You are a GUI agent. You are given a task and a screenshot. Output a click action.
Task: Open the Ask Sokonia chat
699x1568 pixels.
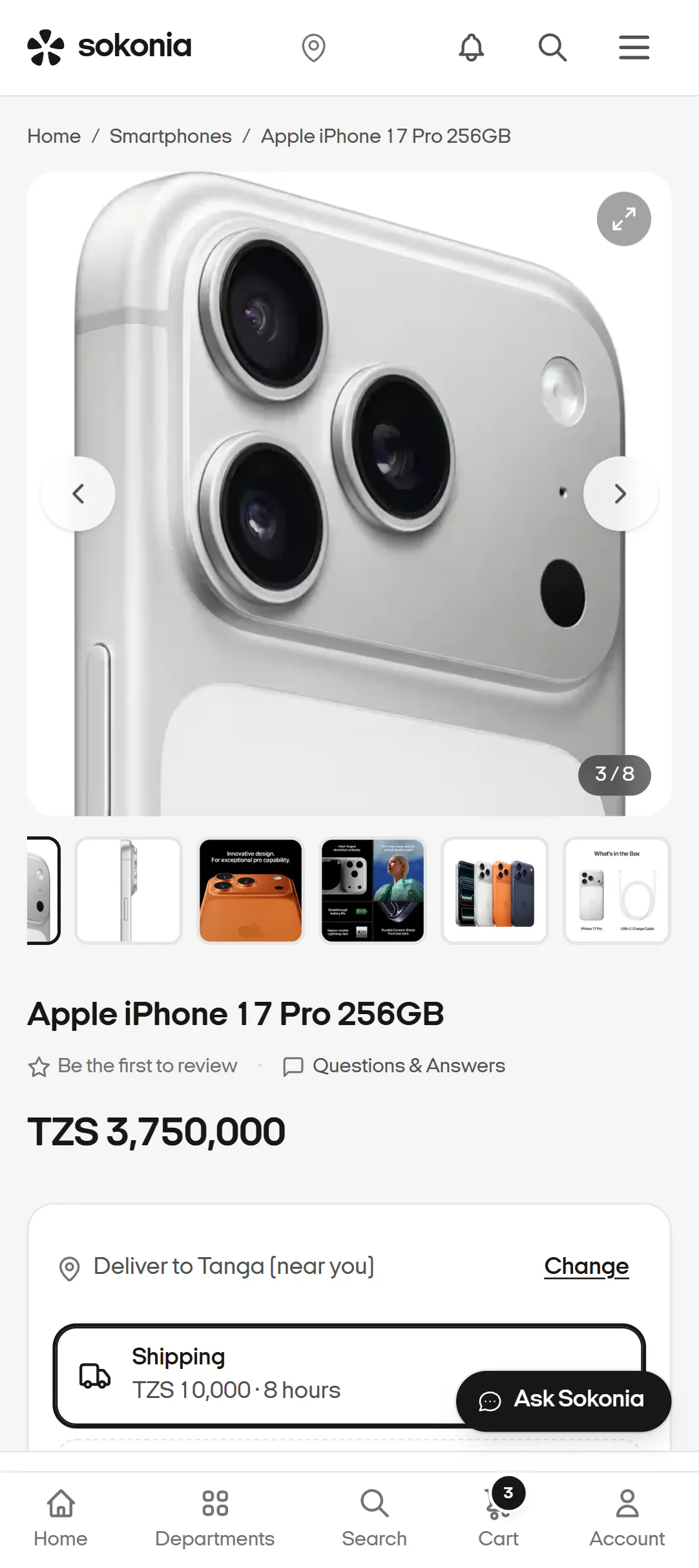[x=564, y=1401]
